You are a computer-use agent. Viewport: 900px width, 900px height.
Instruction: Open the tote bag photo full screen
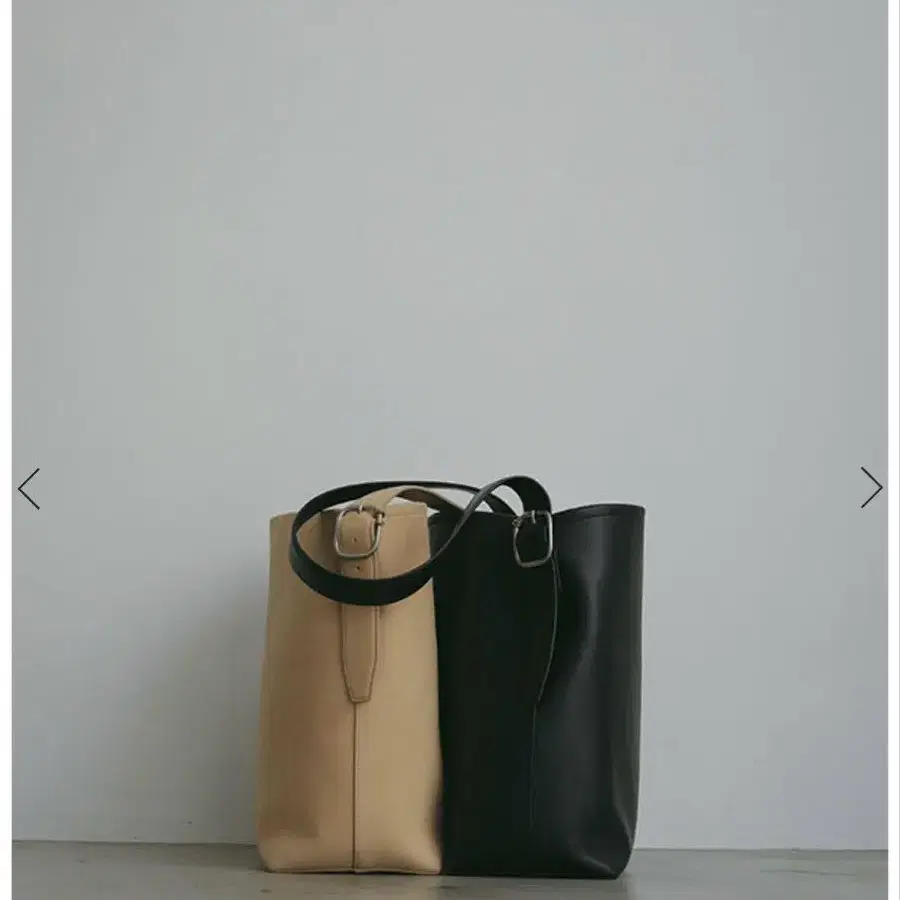click(450, 450)
